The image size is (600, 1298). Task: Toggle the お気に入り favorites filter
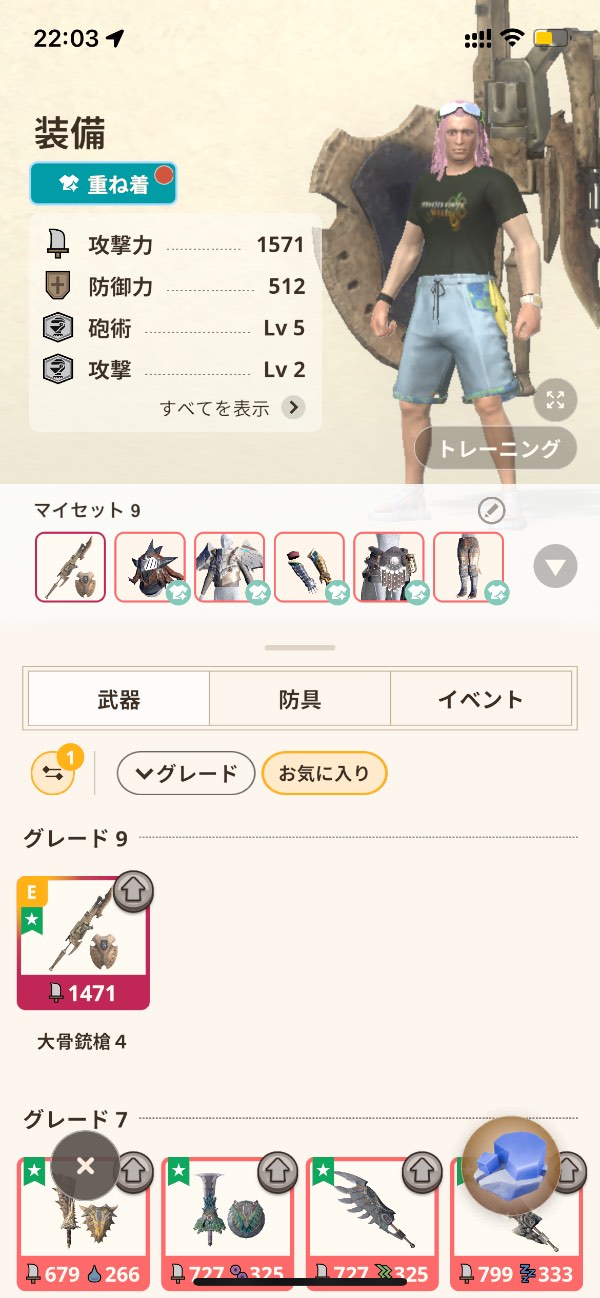(324, 773)
